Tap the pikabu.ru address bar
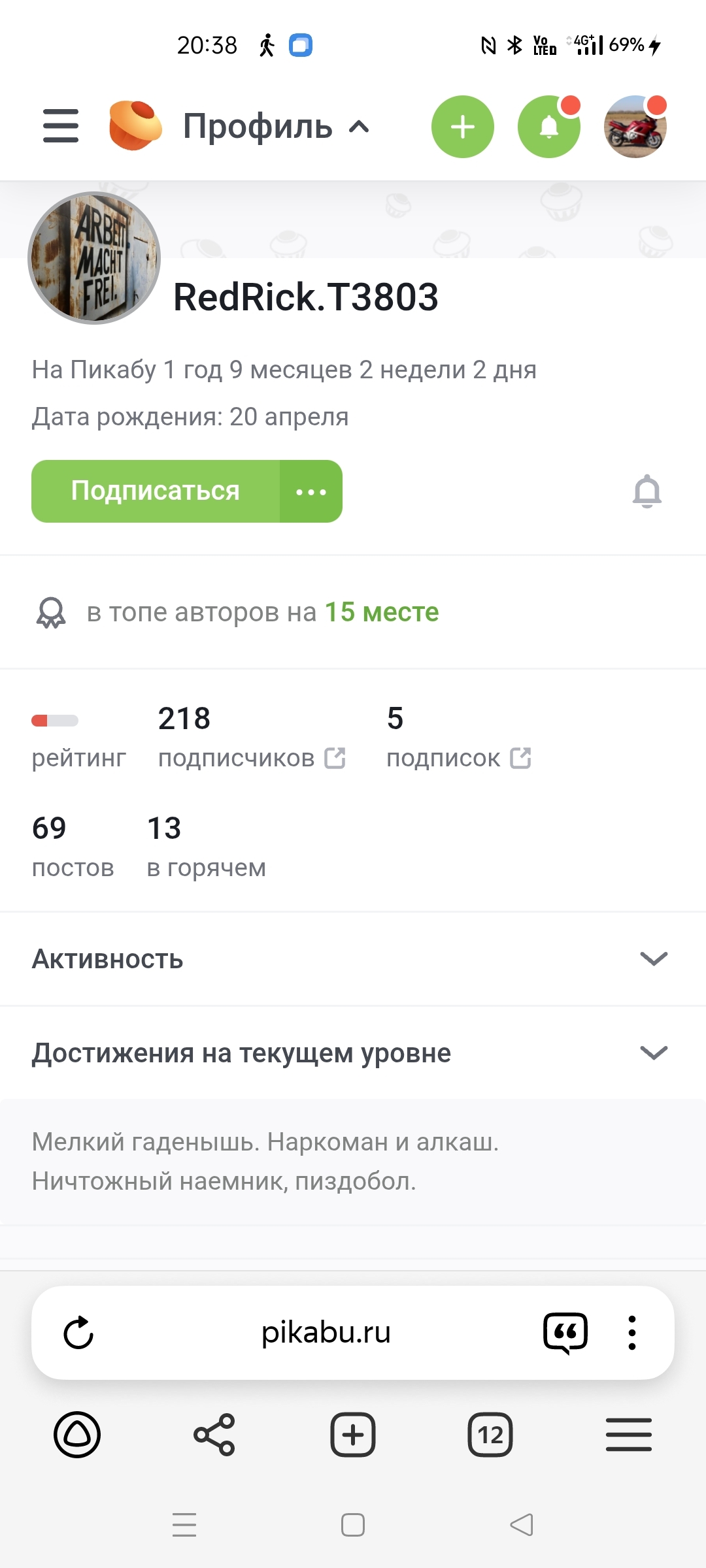This screenshot has width=706, height=1568. pyautogui.click(x=326, y=1333)
